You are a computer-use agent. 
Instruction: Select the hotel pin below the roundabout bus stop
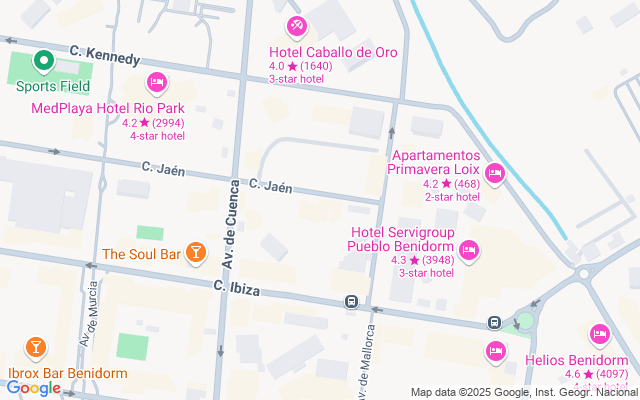click(x=494, y=350)
